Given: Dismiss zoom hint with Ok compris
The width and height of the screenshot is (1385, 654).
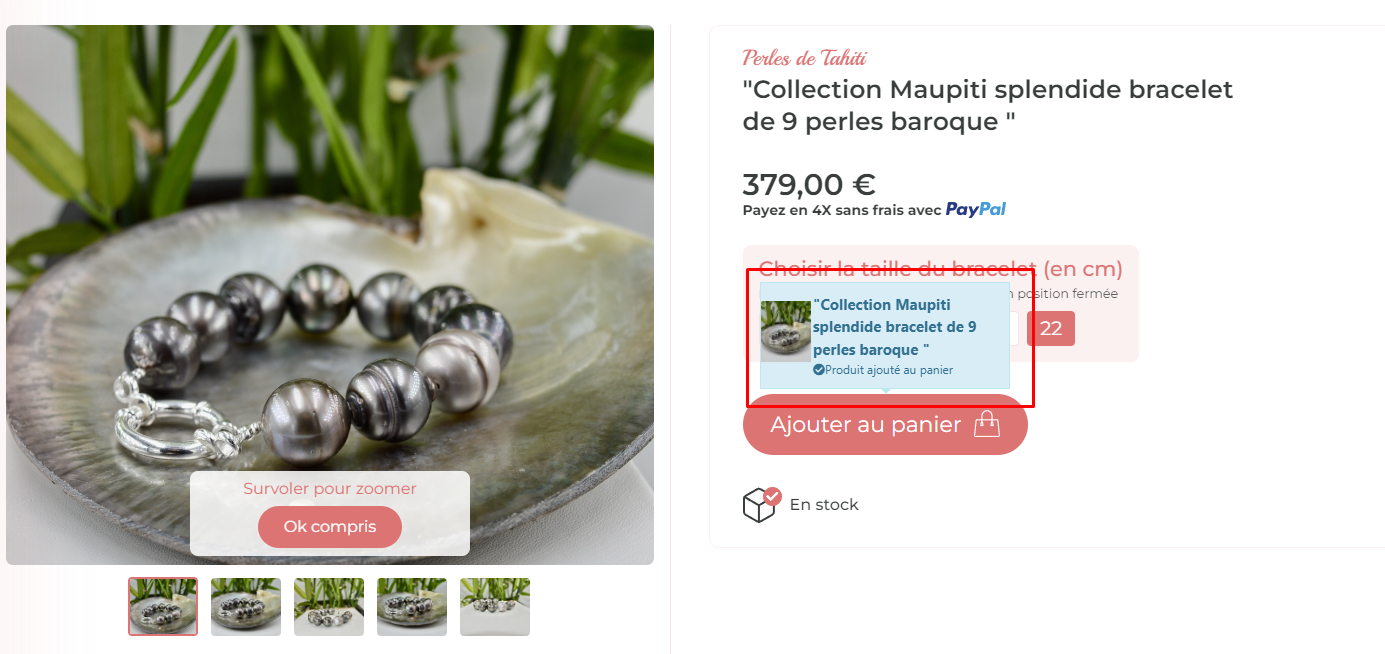Looking at the screenshot, I should 329,527.
